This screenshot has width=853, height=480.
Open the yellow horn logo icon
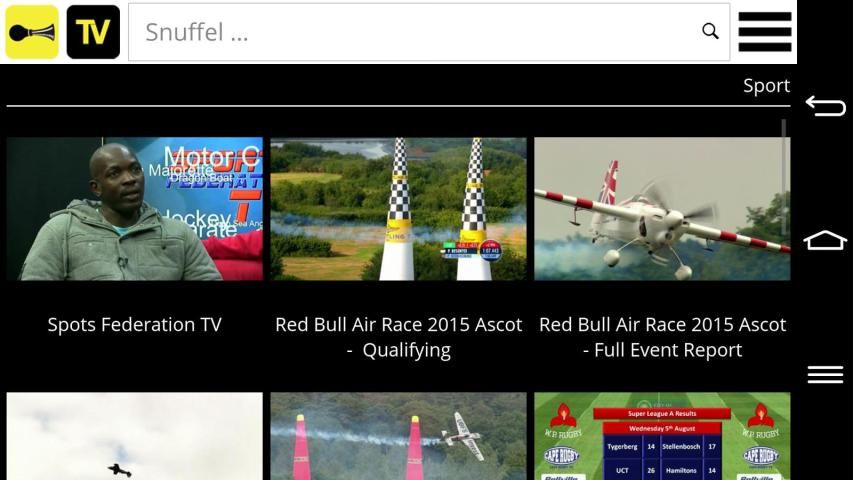[x=32, y=32]
